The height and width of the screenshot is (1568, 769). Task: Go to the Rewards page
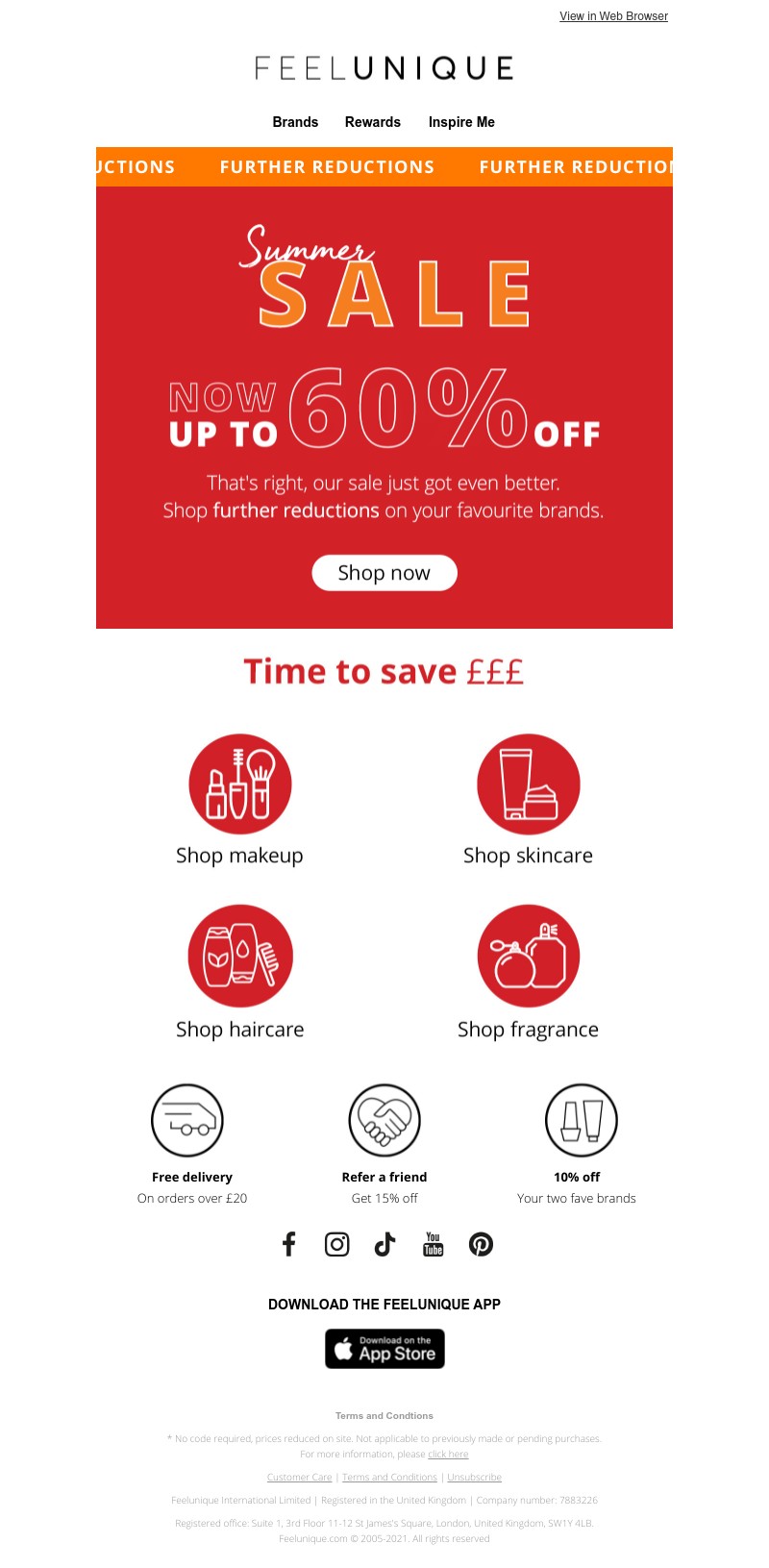coord(373,122)
